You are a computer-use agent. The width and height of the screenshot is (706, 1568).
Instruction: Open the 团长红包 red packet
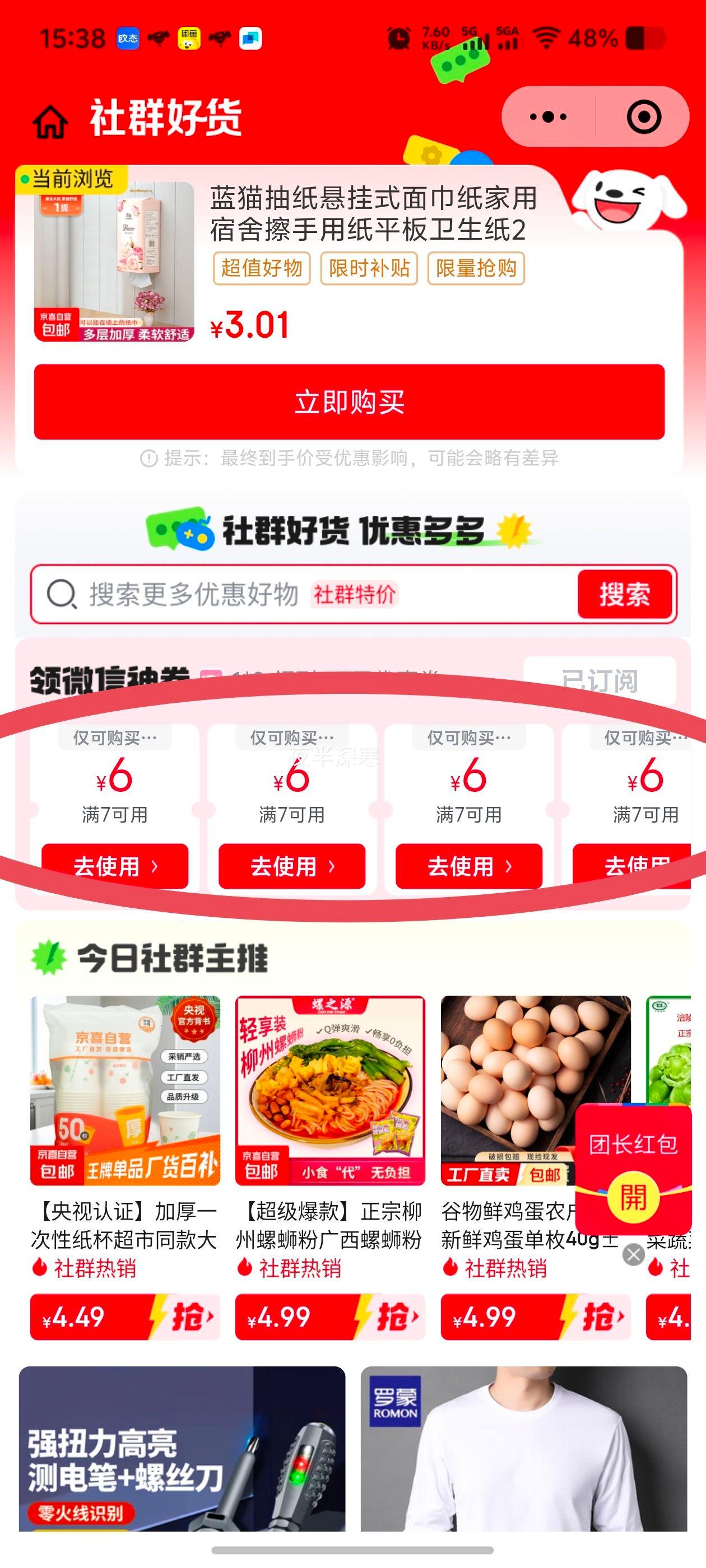[634, 1197]
